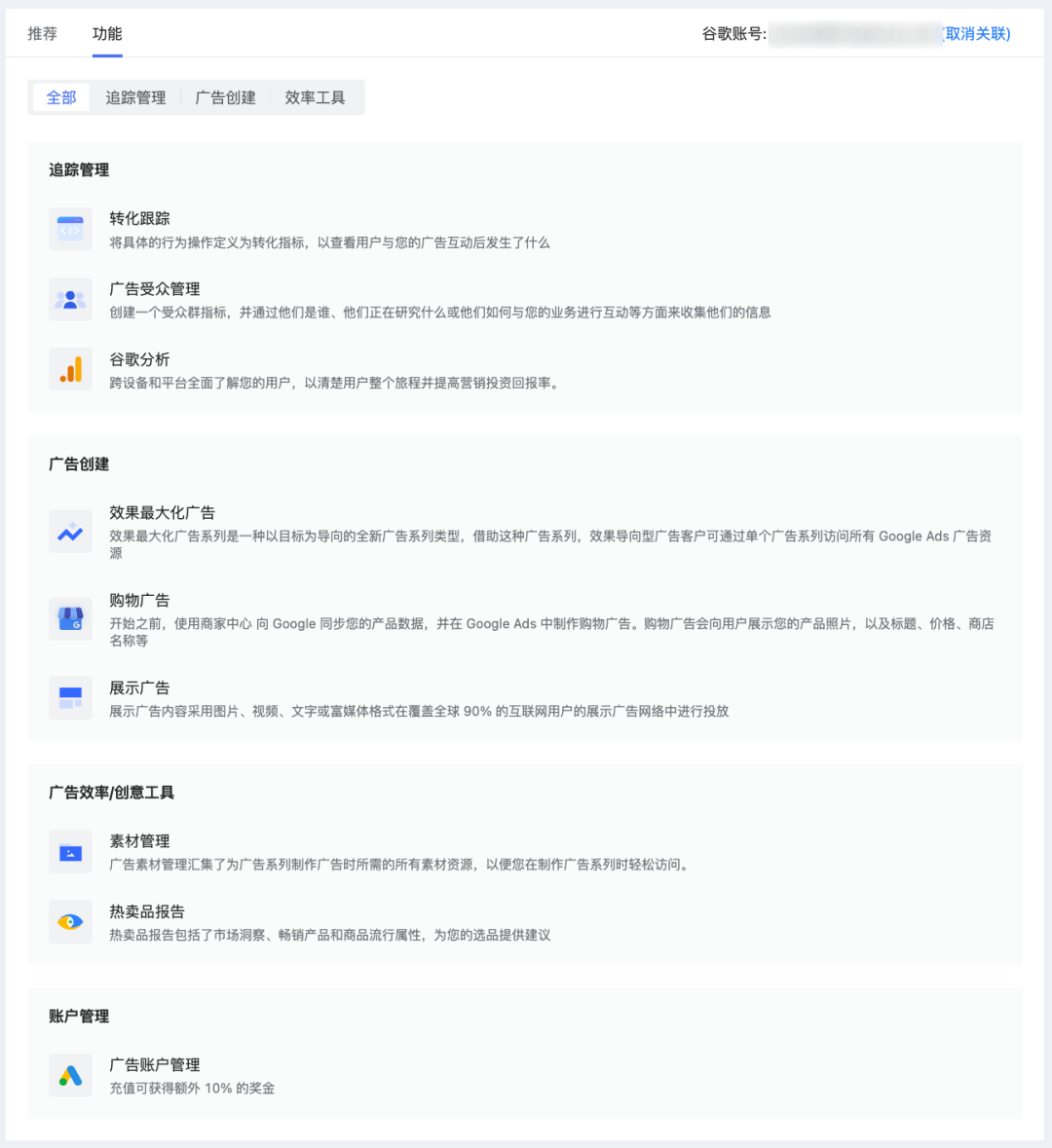
Task: Open 热卖品报告
Action: 146,912
